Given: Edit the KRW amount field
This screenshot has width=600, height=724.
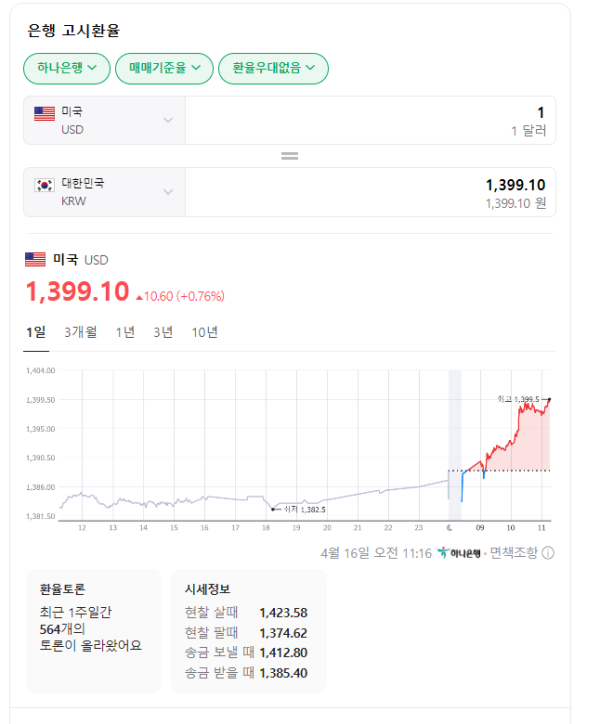Looking at the screenshot, I should tap(370, 192).
